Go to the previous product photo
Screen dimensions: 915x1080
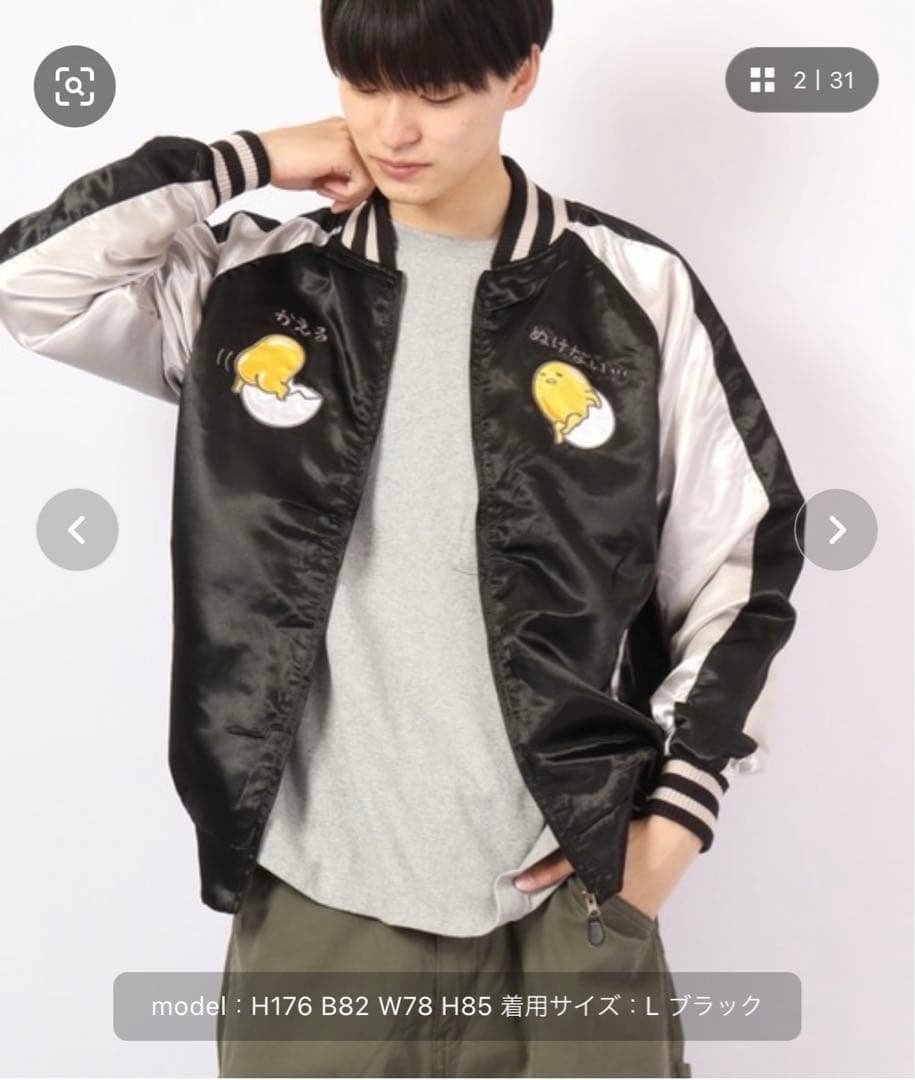coord(77,530)
